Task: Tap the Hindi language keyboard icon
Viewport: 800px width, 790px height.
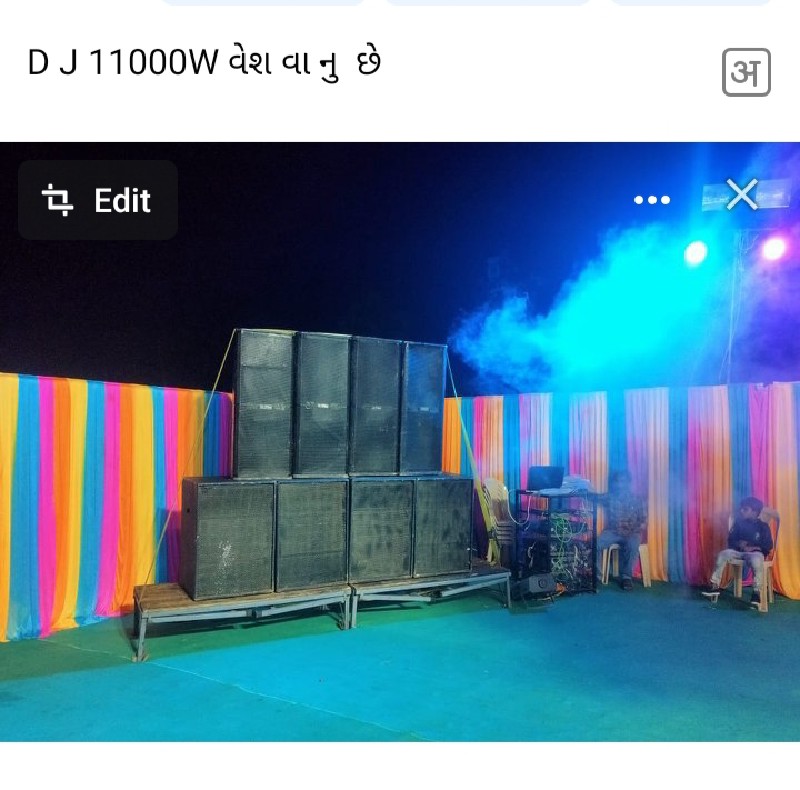Action: click(746, 72)
